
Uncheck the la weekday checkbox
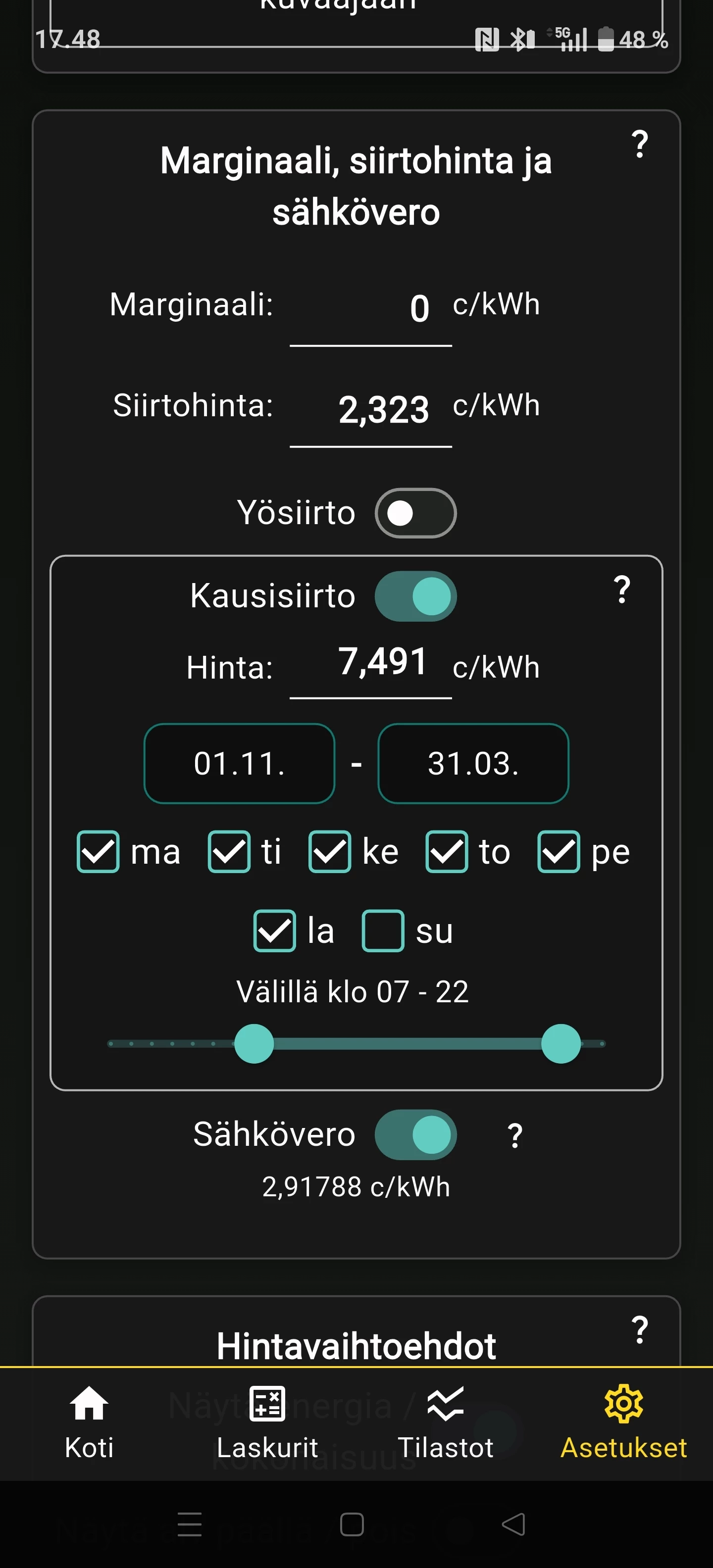click(x=275, y=930)
